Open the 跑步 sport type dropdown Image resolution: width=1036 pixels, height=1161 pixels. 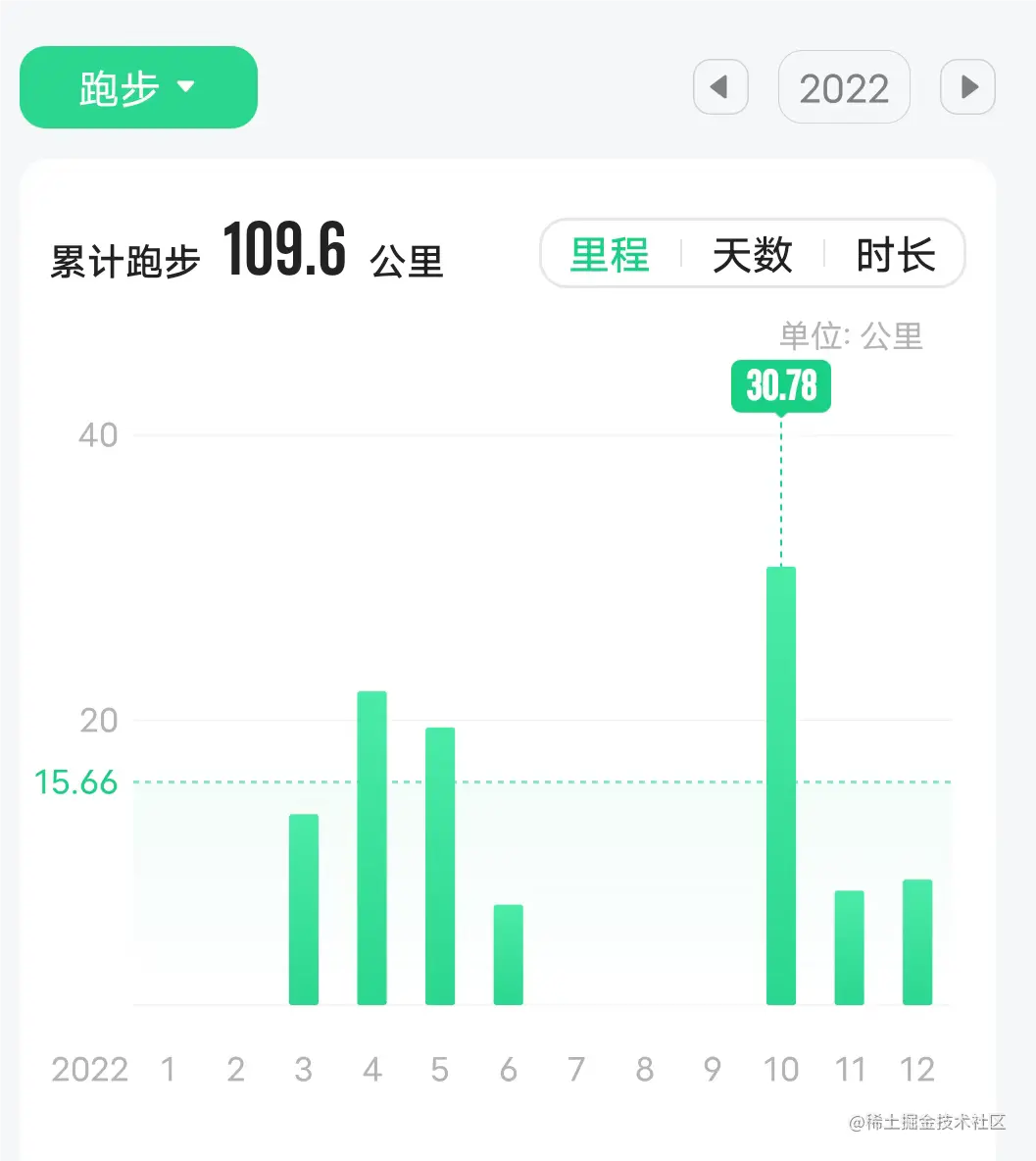[138, 88]
